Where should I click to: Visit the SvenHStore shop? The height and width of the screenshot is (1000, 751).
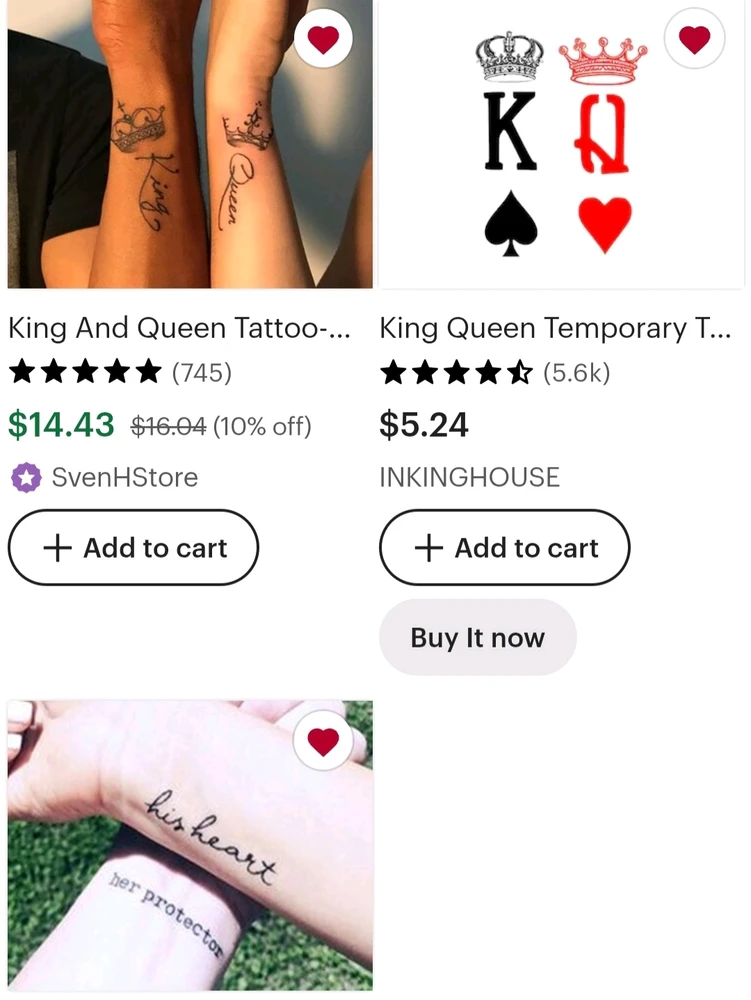pos(124,478)
